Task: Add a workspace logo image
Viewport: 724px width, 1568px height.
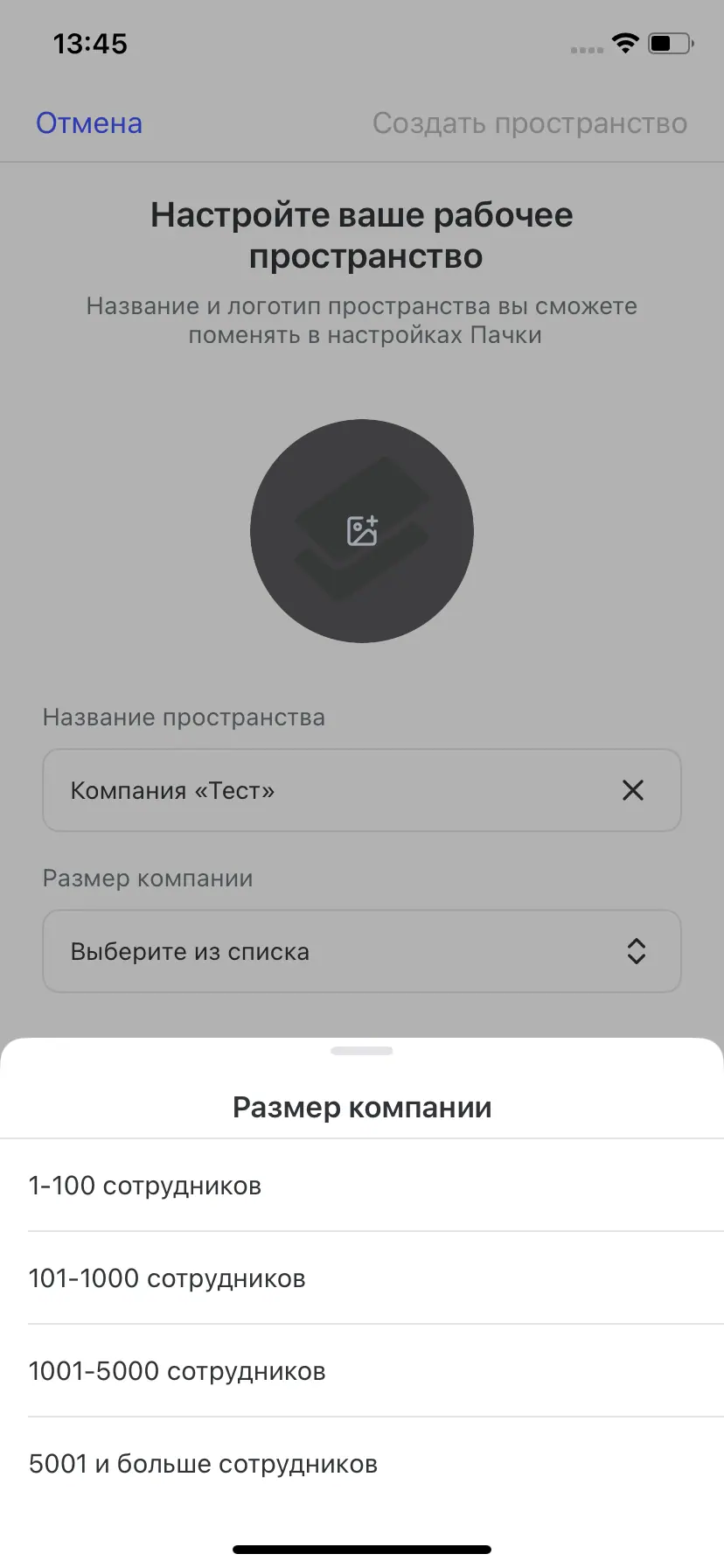Action: coord(362,531)
